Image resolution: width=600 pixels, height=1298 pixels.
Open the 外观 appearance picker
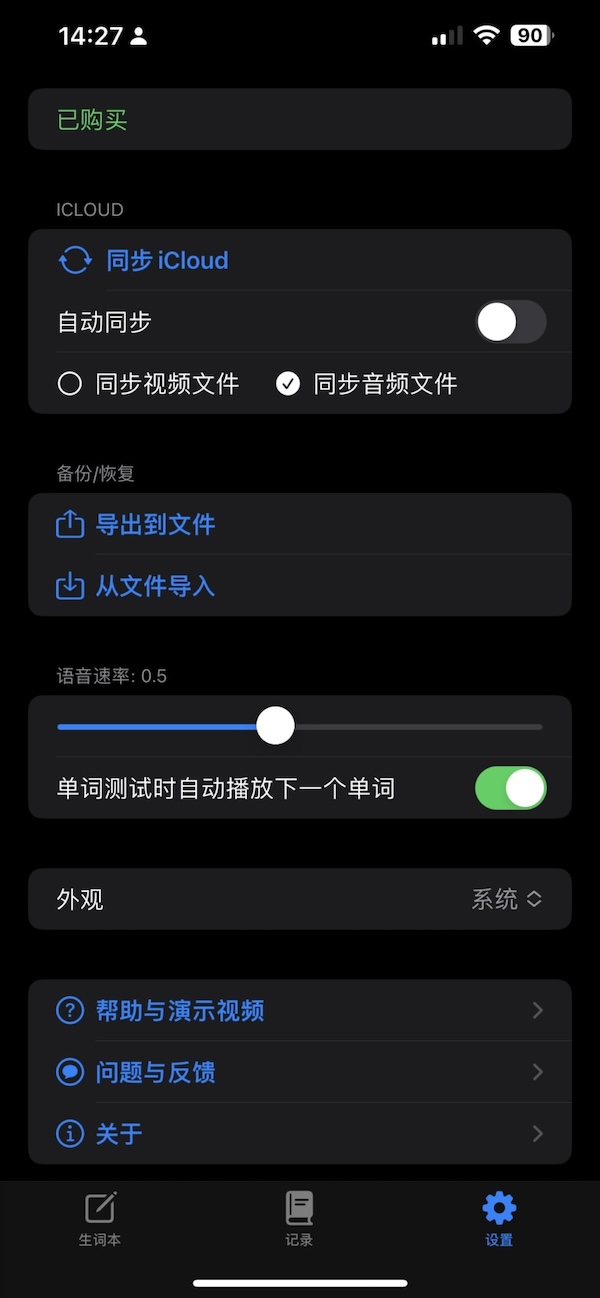coord(300,899)
